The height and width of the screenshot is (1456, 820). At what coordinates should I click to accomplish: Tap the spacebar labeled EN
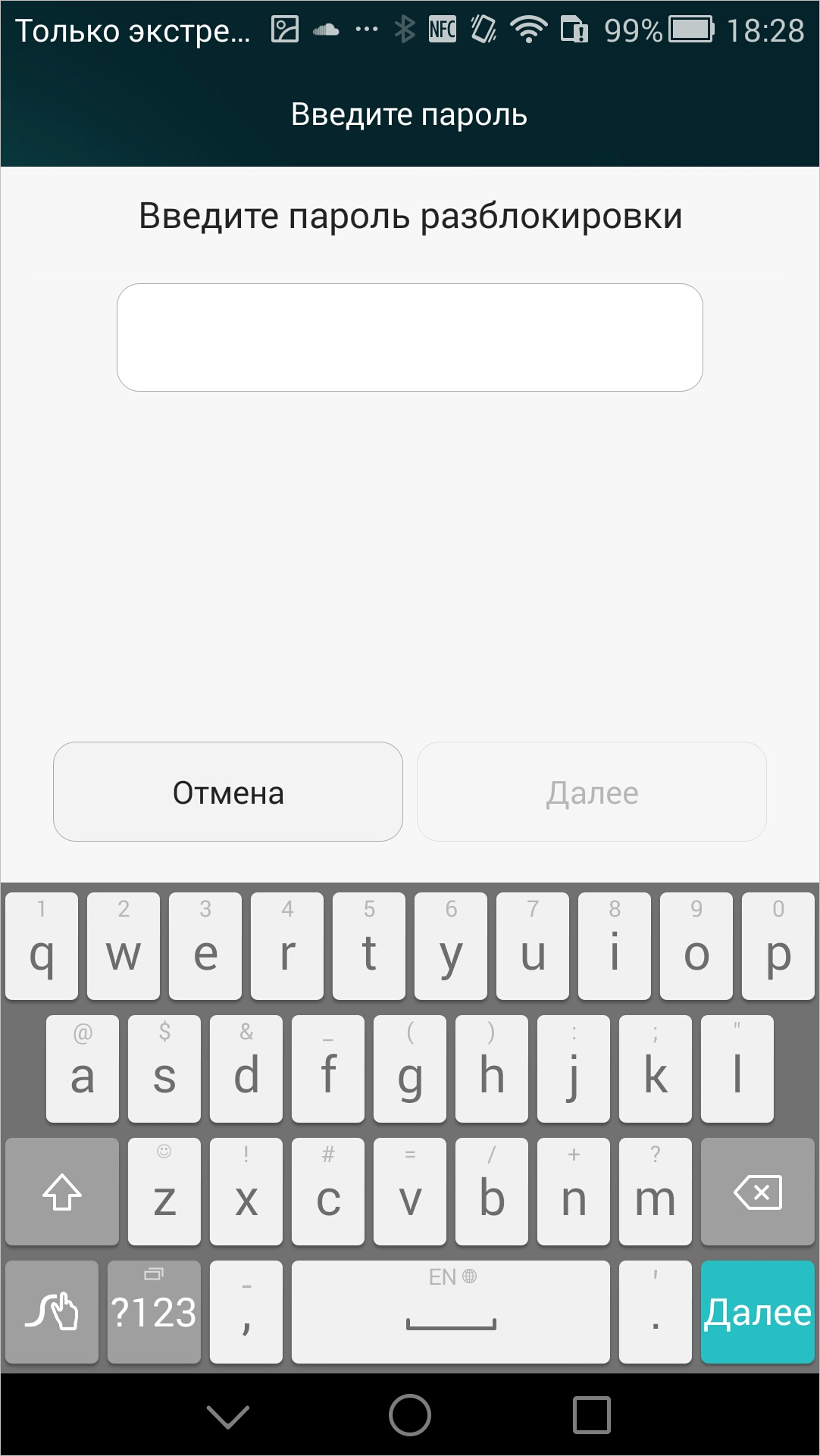coord(451,1312)
